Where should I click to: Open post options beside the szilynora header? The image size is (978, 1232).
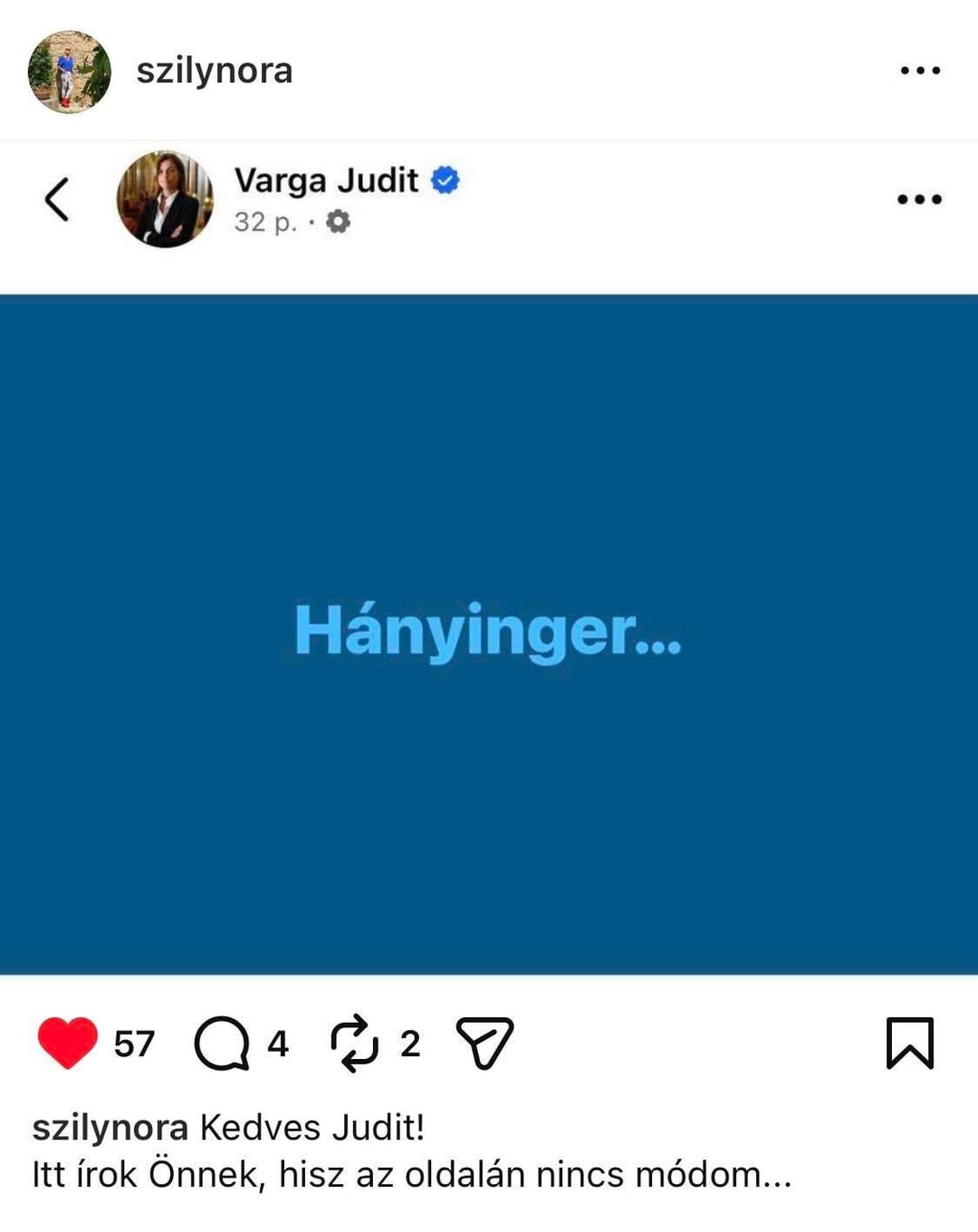coord(920,71)
